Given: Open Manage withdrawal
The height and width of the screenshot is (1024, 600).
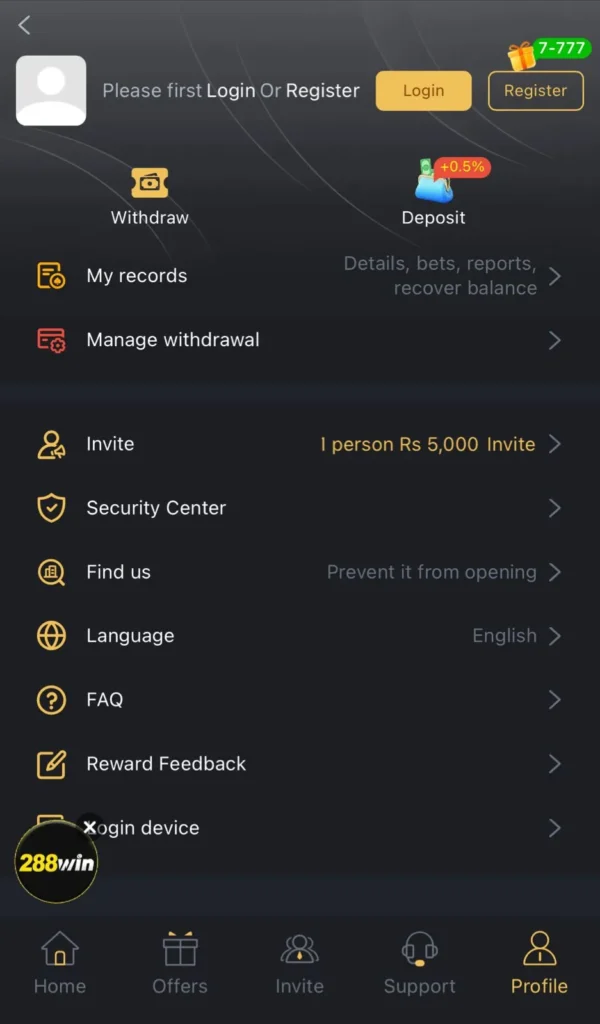Looking at the screenshot, I should (x=300, y=340).
